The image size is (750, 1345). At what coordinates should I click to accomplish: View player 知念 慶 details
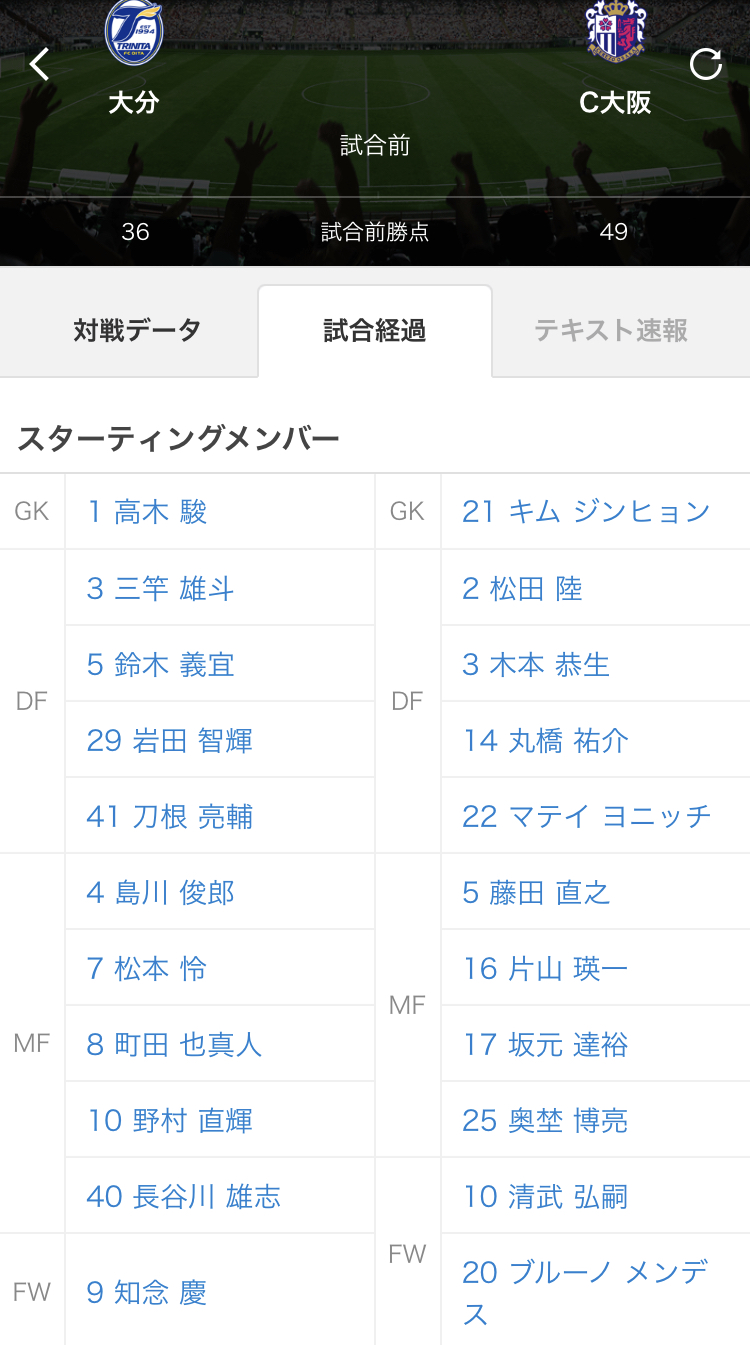click(x=147, y=1292)
